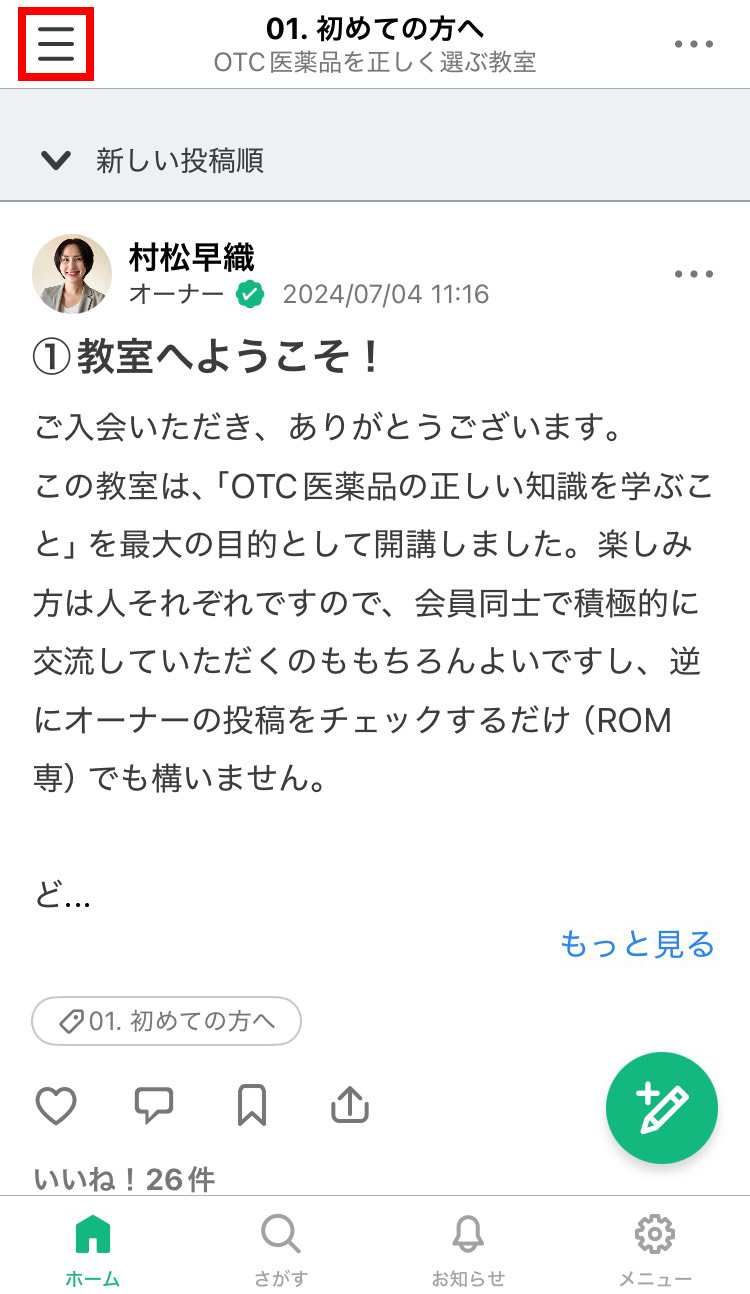This screenshot has height=1294, width=750.
Task: Go to the メニュー tab
Action: (x=655, y=1250)
